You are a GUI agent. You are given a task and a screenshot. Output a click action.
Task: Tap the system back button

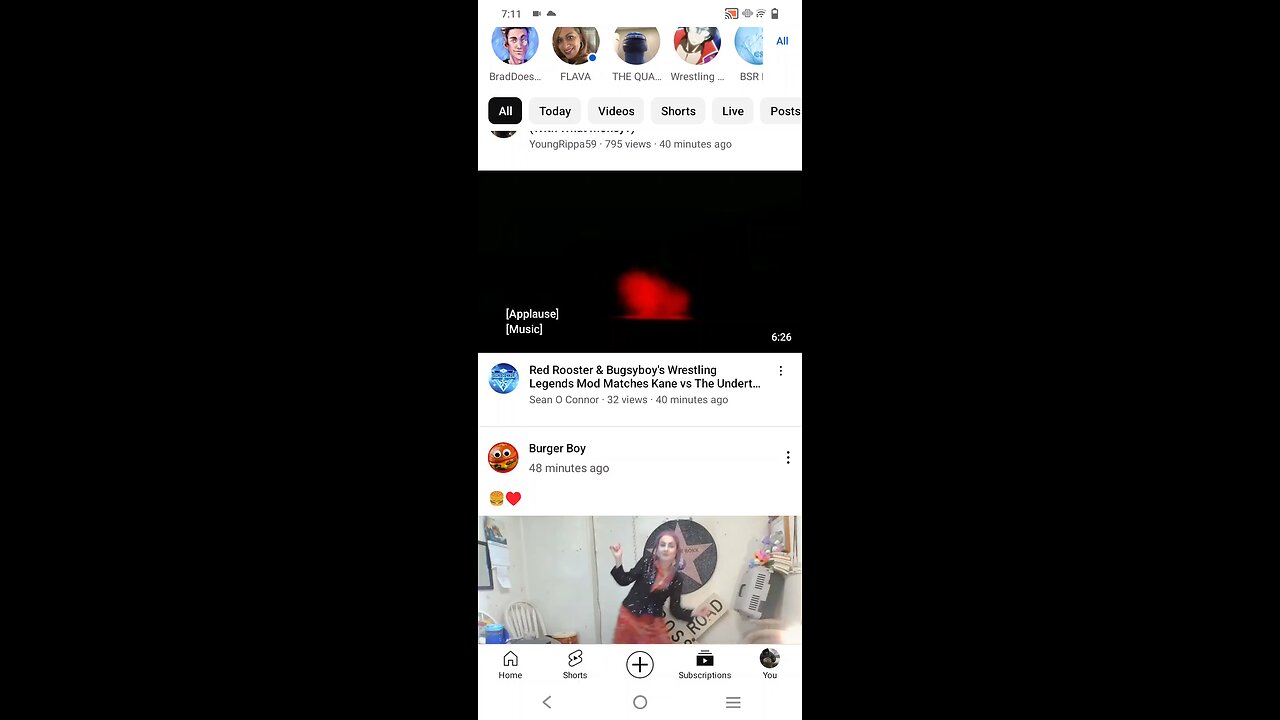click(x=547, y=702)
